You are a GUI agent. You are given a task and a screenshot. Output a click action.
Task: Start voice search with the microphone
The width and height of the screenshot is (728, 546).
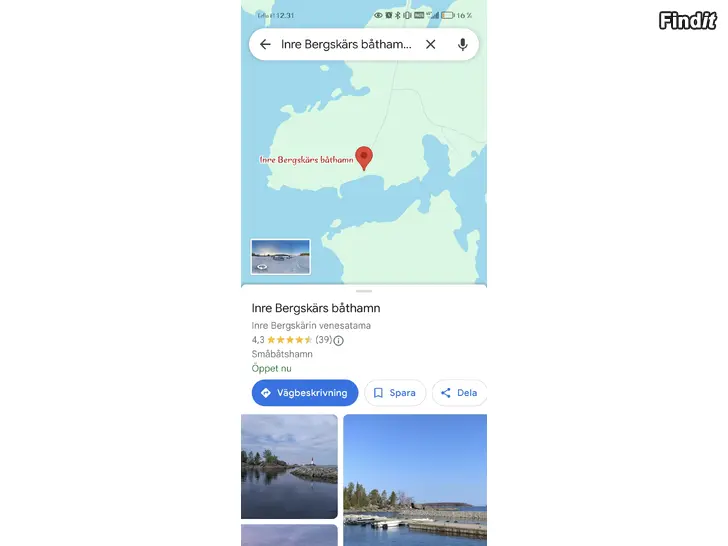point(463,45)
